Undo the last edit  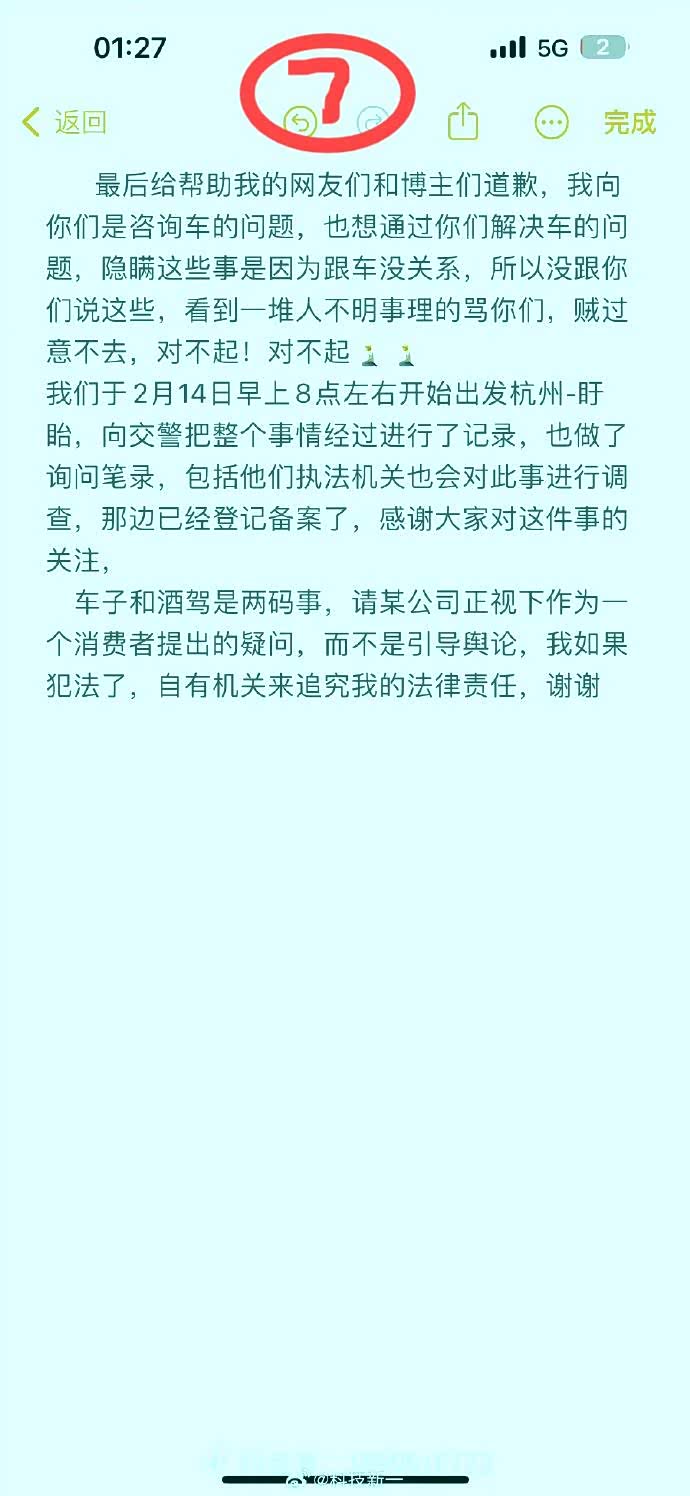click(x=300, y=123)
